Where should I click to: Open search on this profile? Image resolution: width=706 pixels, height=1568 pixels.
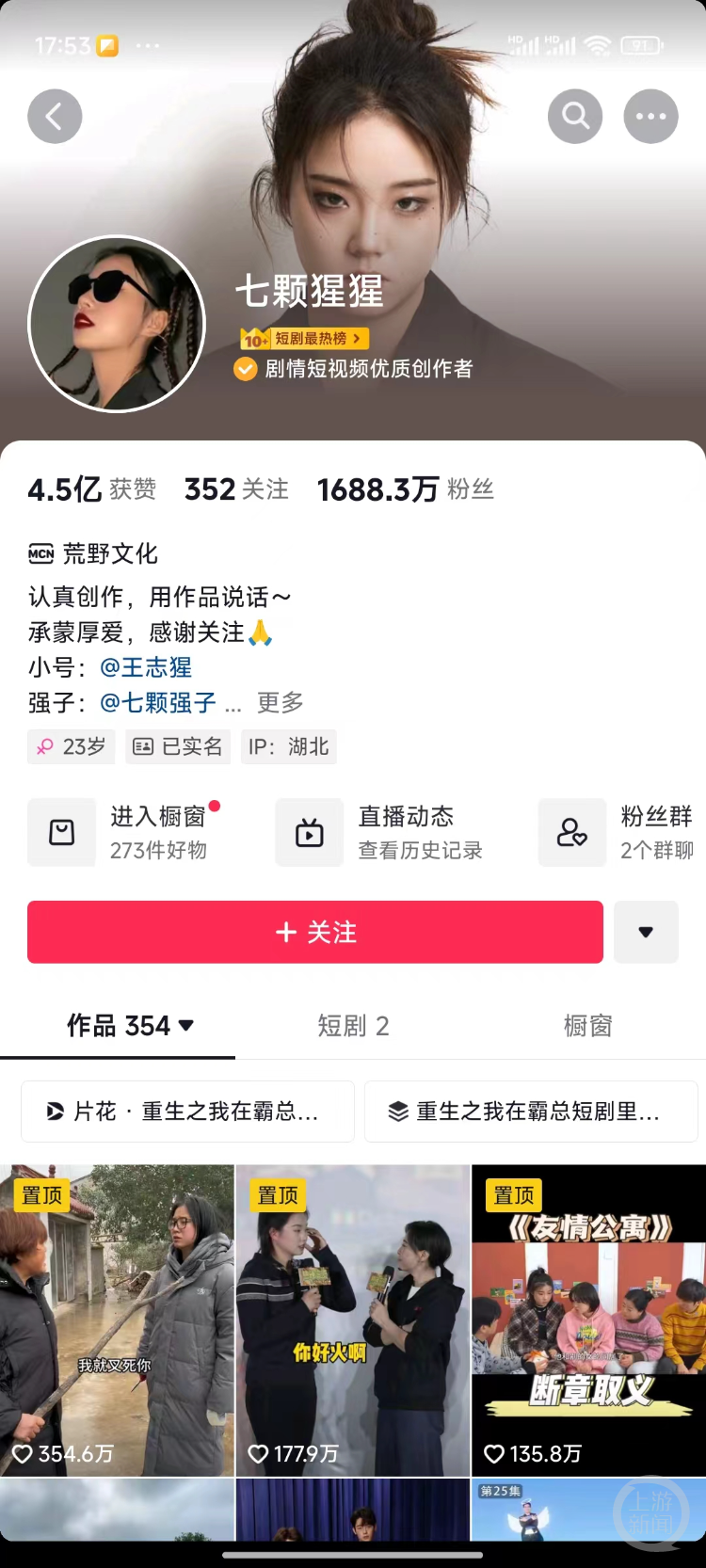pos(575,117)
